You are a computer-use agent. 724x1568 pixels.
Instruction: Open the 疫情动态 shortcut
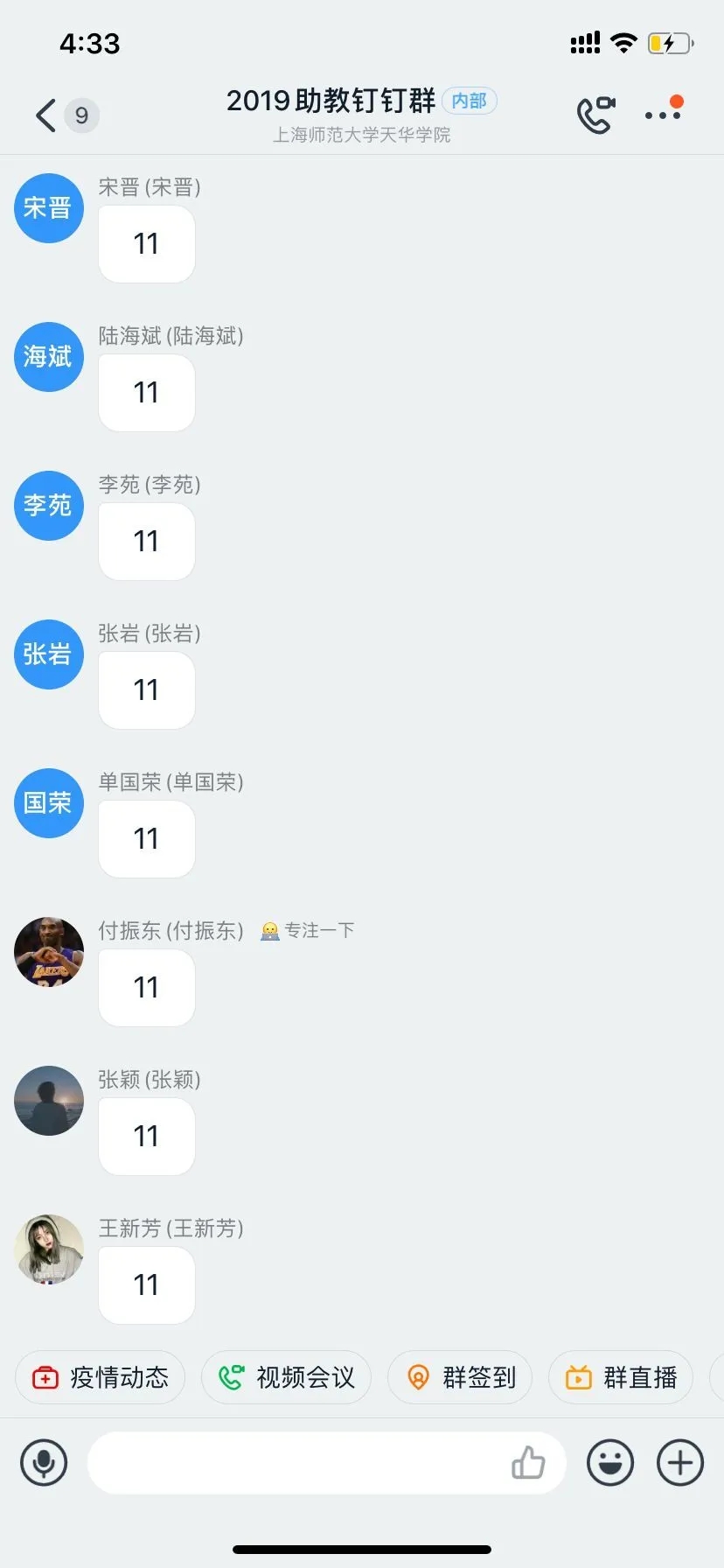(101, 1378)
